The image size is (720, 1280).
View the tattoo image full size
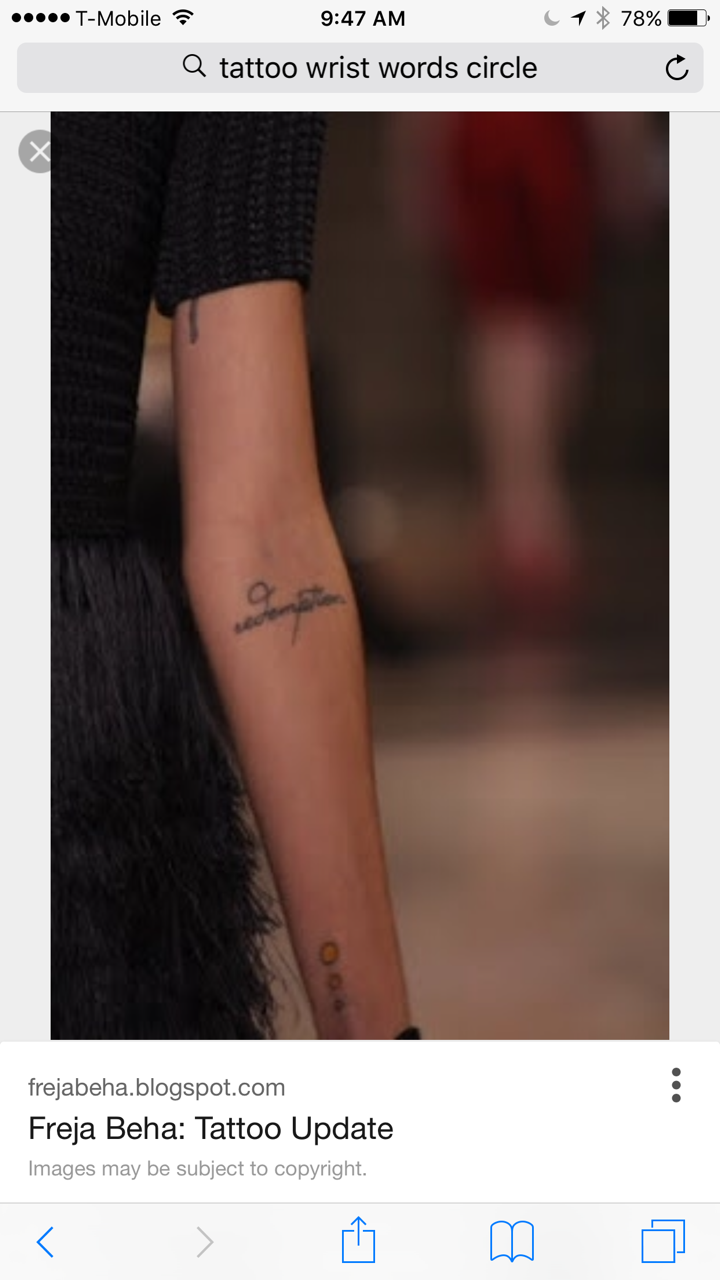click(360, 575)
